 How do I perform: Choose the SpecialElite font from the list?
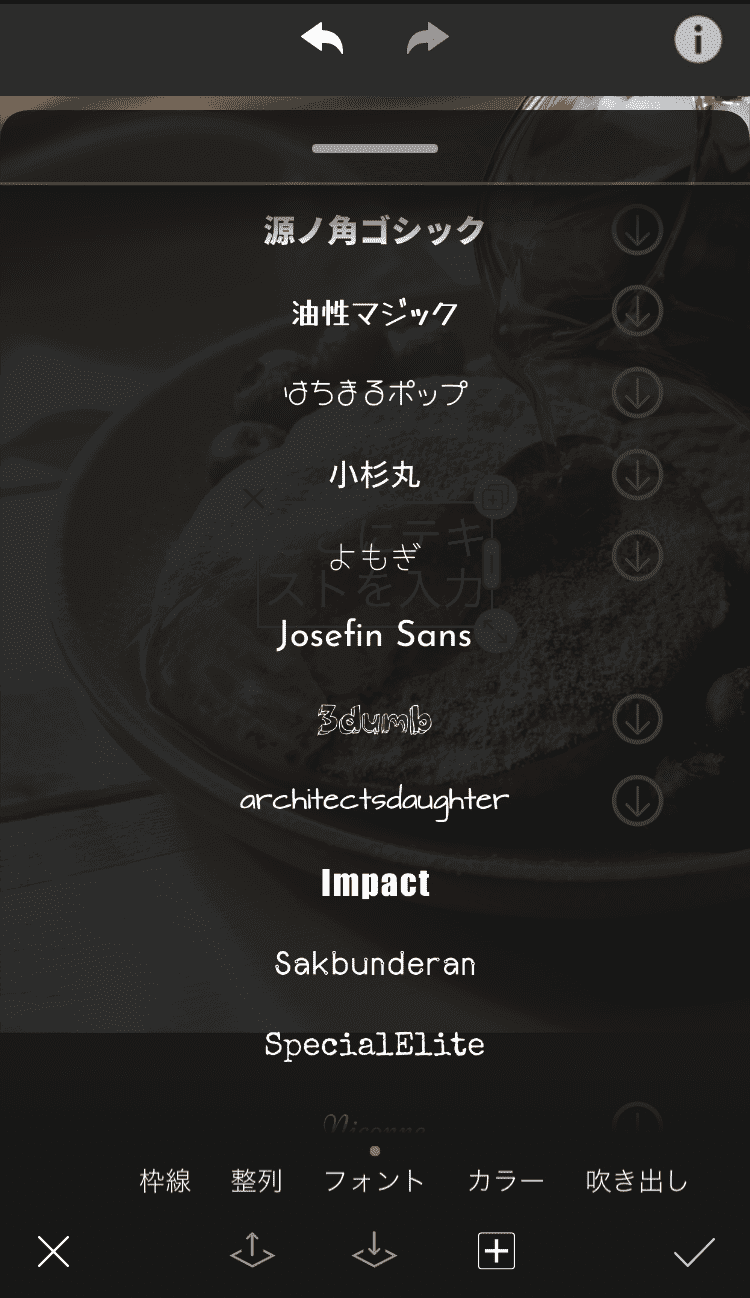[375, 1046]
